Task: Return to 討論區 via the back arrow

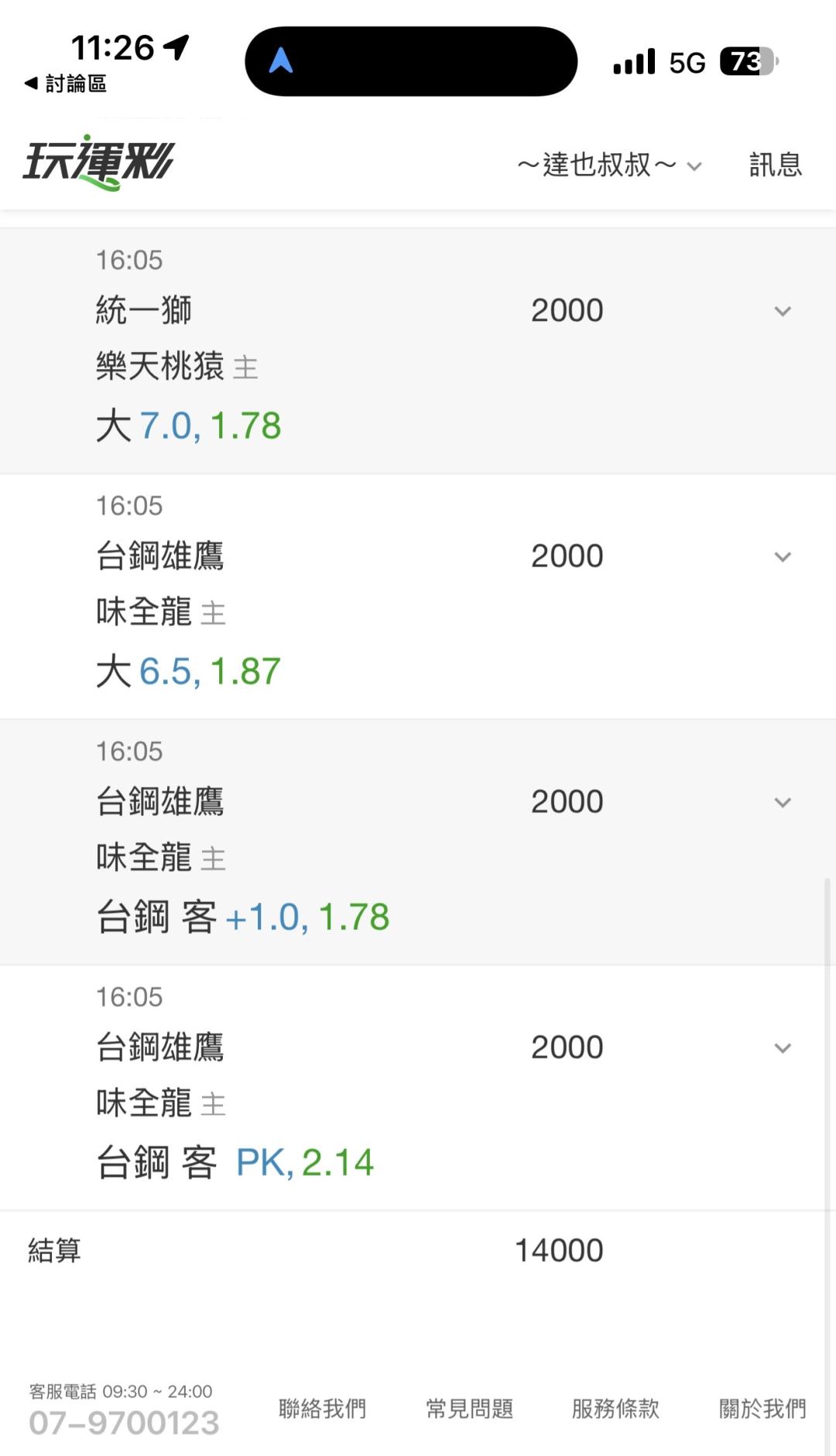Action: (x=65, y=84)
